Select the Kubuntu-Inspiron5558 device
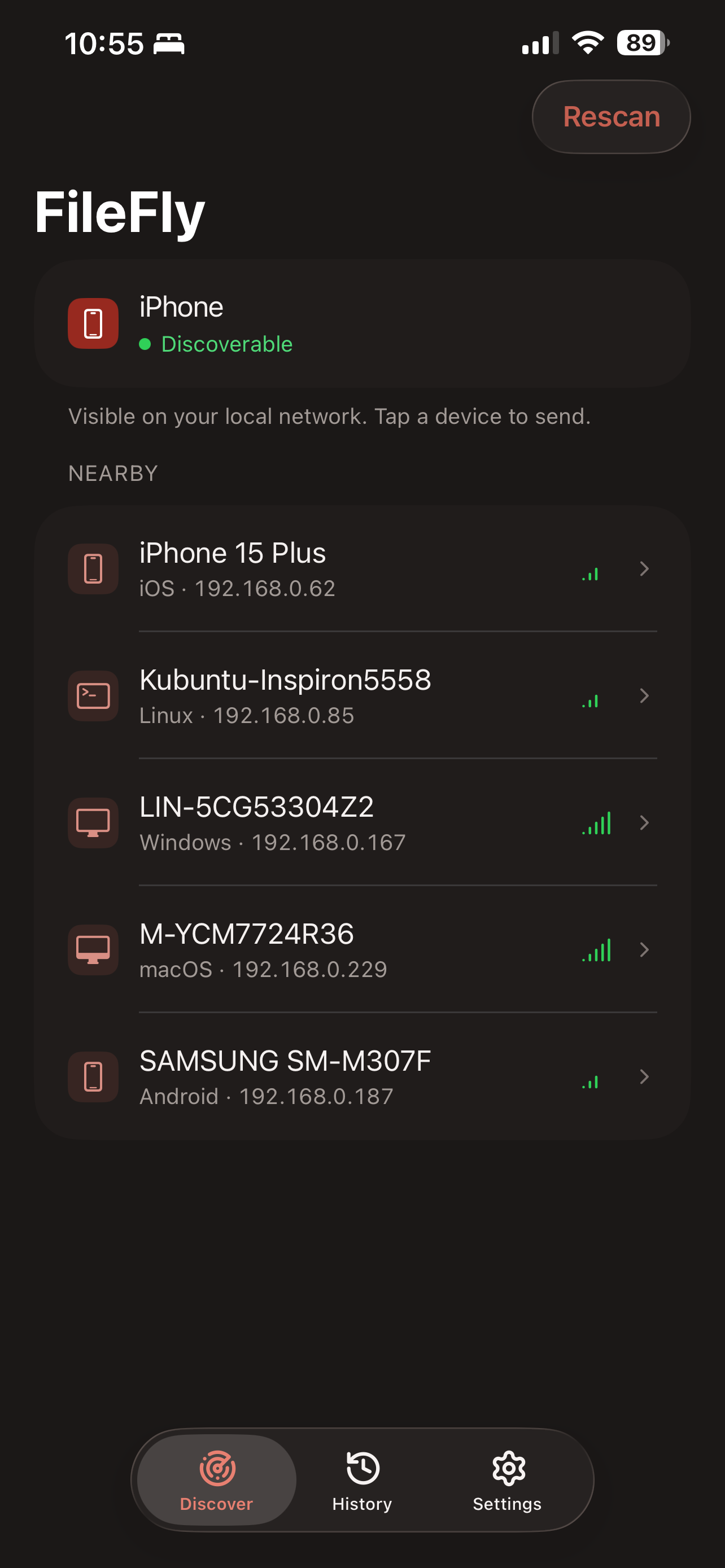Image resolution: width=725 pixels, height=1568 pixels. pyautogui.click(x=362, y=695)
